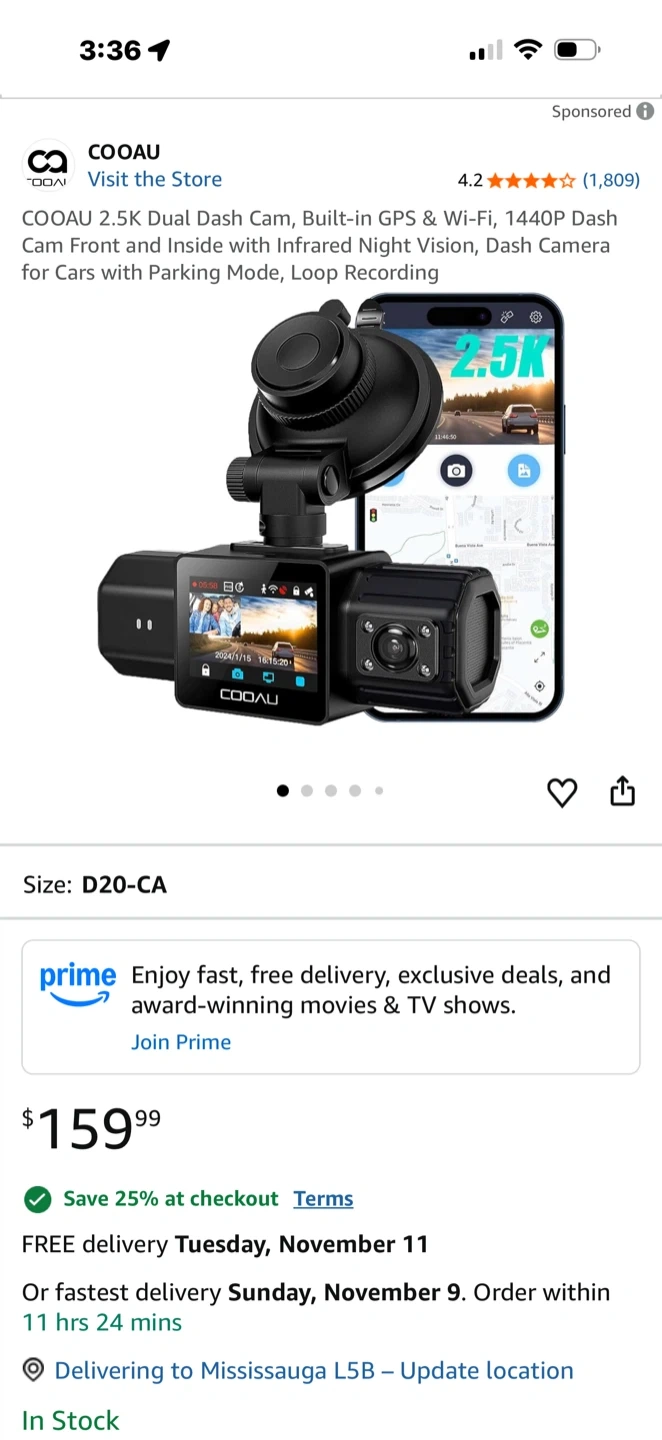Update the Mississauga L5B delivery location
The width and height of the screenshot is (662, 1440).
(x=314, y=1371)
